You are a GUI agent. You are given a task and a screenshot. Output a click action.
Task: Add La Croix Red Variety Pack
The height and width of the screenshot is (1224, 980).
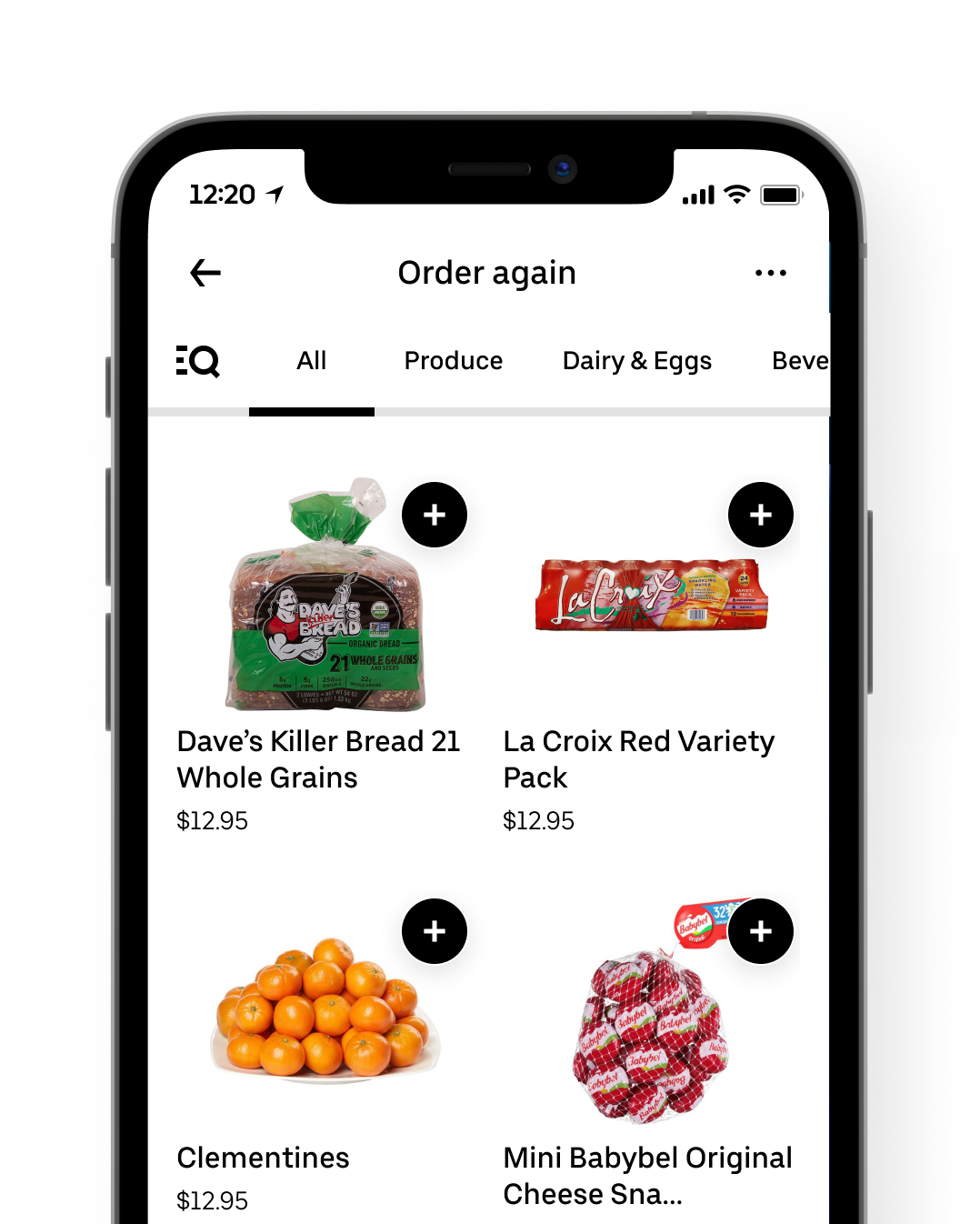[760, 515]
